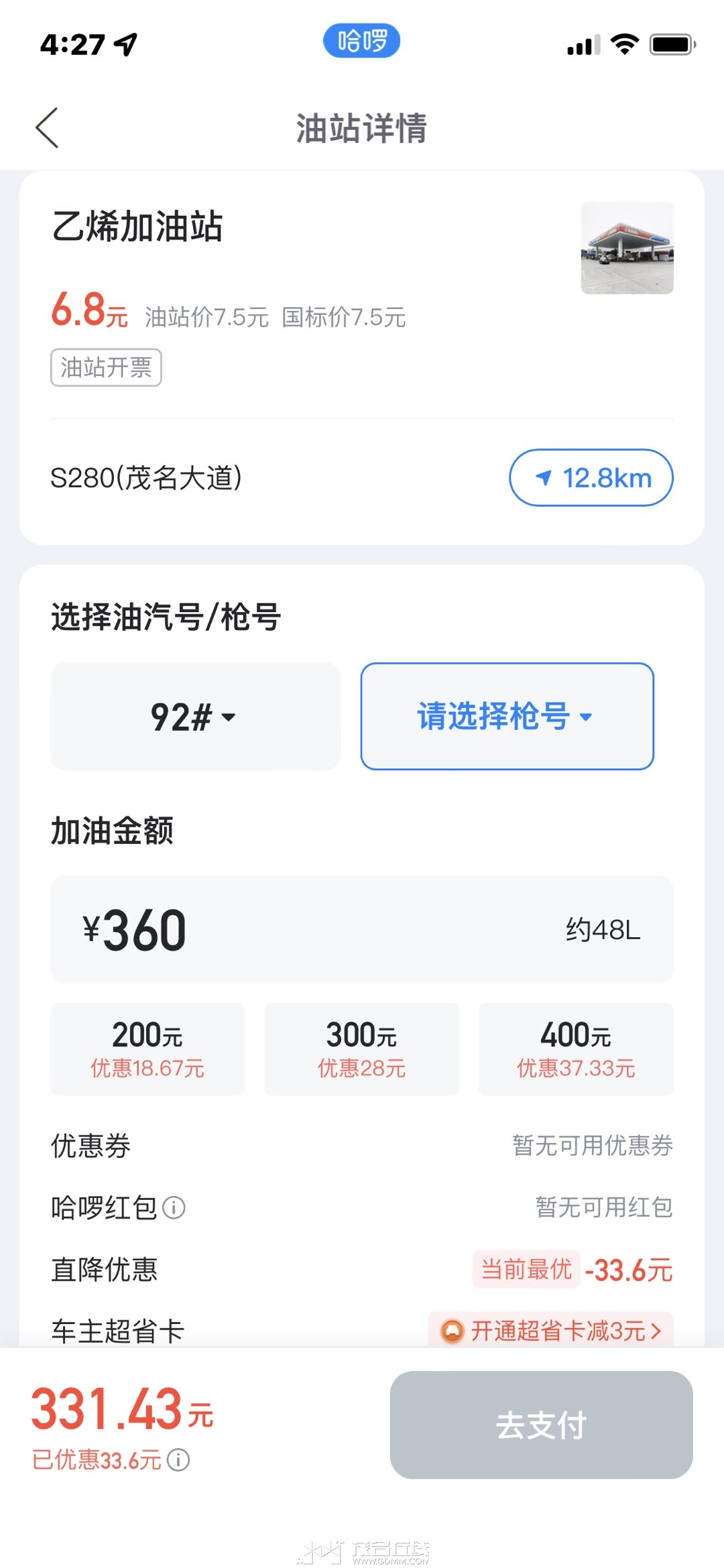This screenshot has width=724, height=1568.
Task: Pick the 400元 amount preset
Action: [x=576, y=1048]
